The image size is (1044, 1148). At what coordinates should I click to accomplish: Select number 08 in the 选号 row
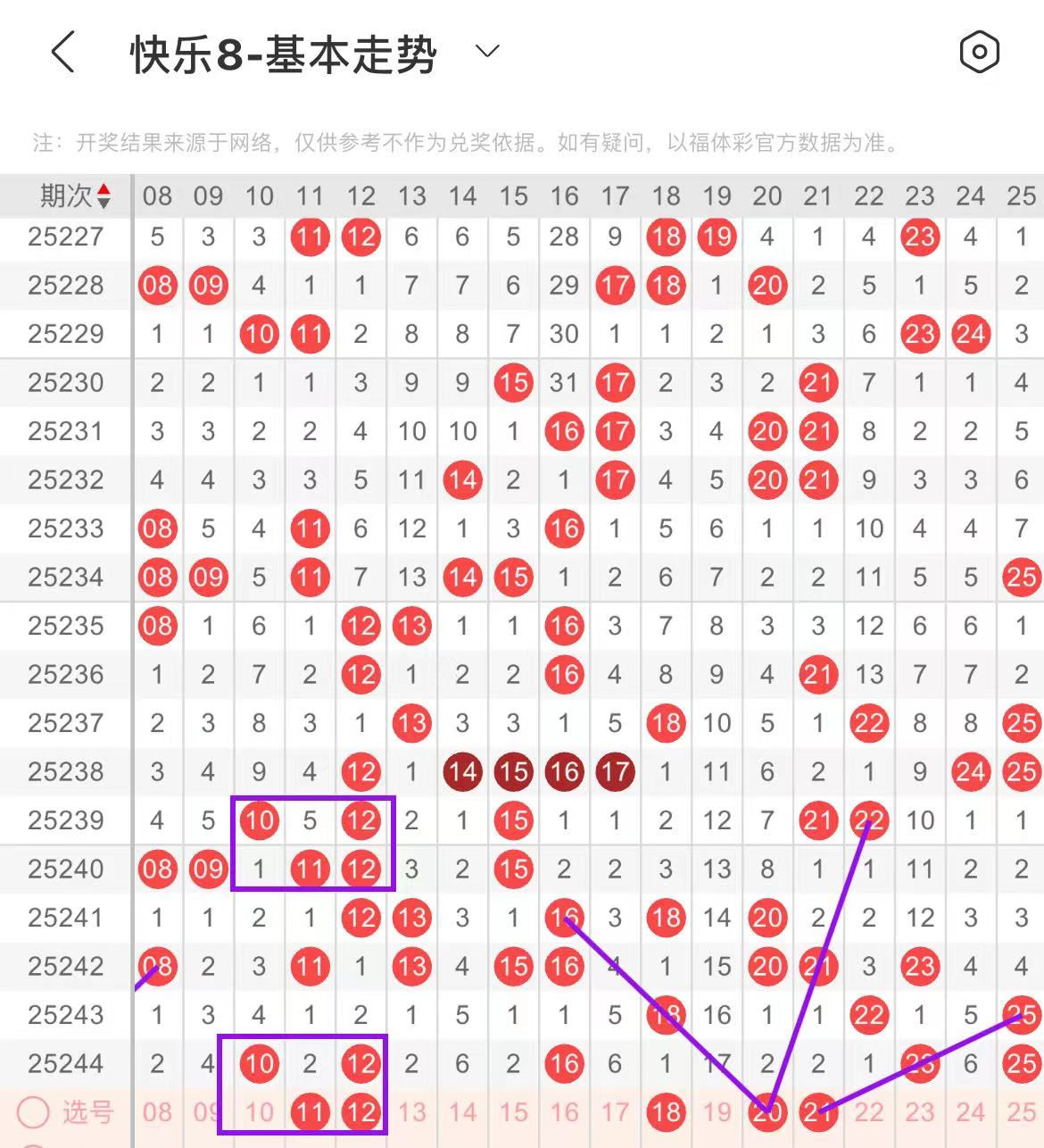[157, 1112]
